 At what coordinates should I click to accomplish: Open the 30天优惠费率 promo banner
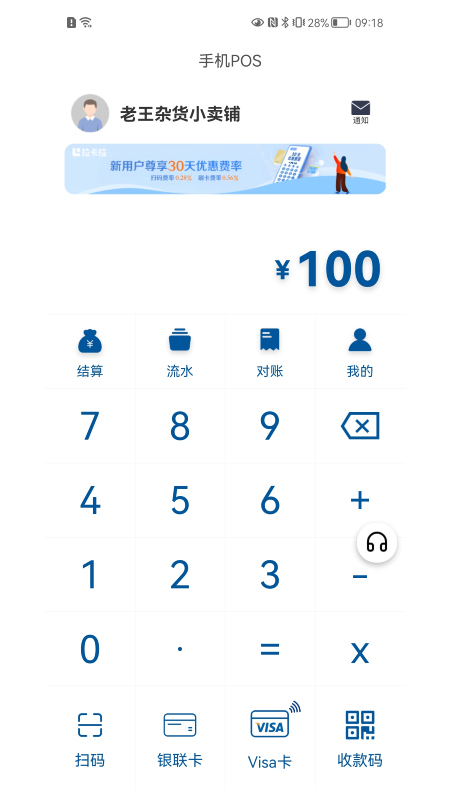(x=225, y=169)
